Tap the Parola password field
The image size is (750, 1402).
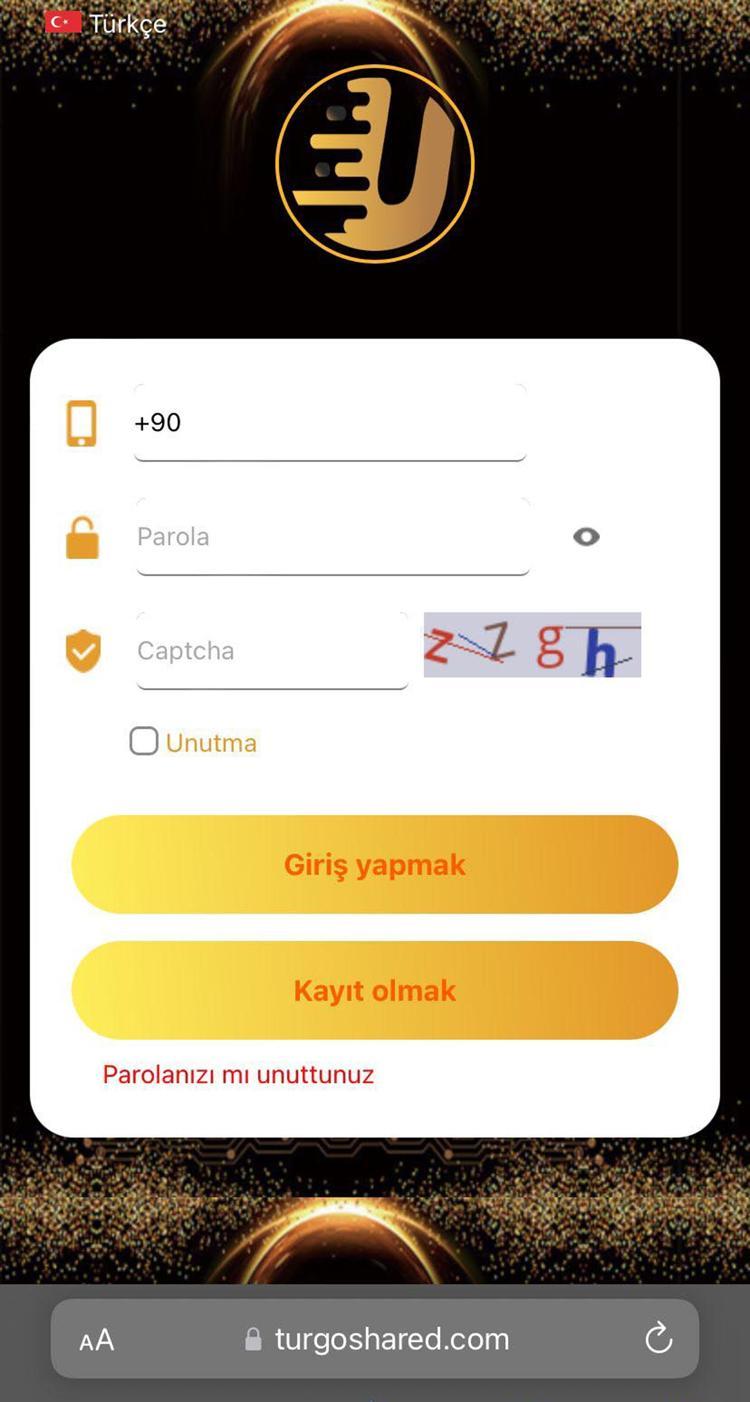click(332, 537)
